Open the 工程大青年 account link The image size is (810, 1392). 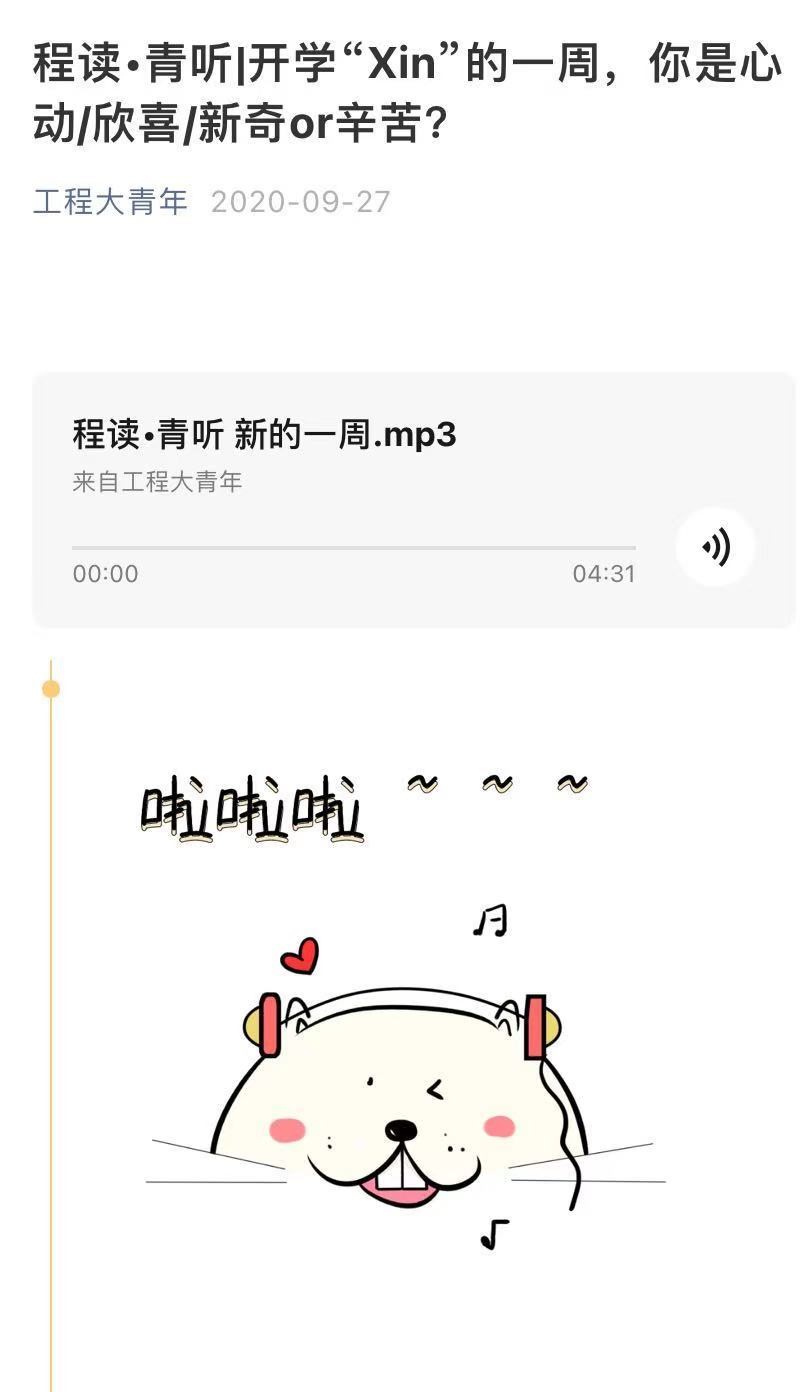click(x=110, y=202)
